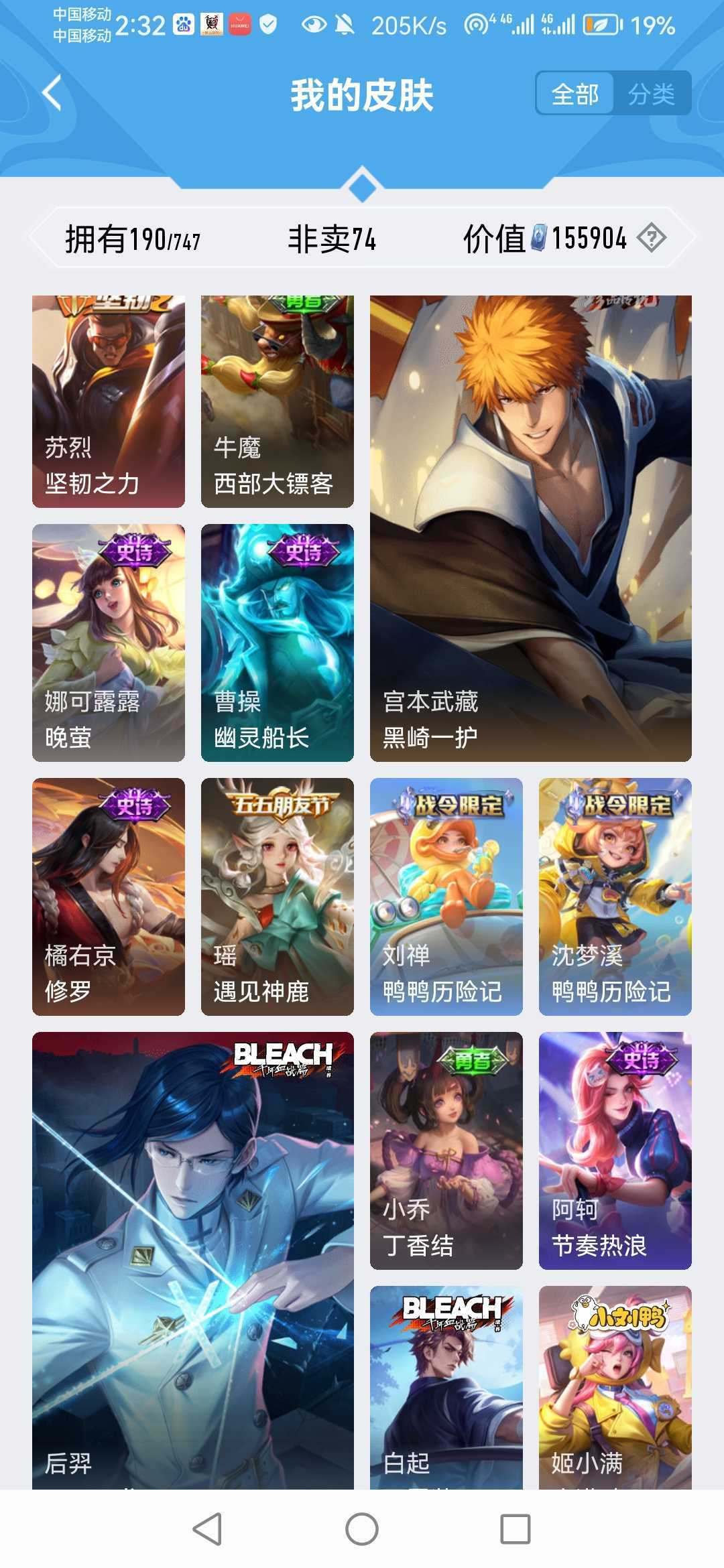View 小乔 丁香结 skin
724x1568 pixels.
(446, 1151)
